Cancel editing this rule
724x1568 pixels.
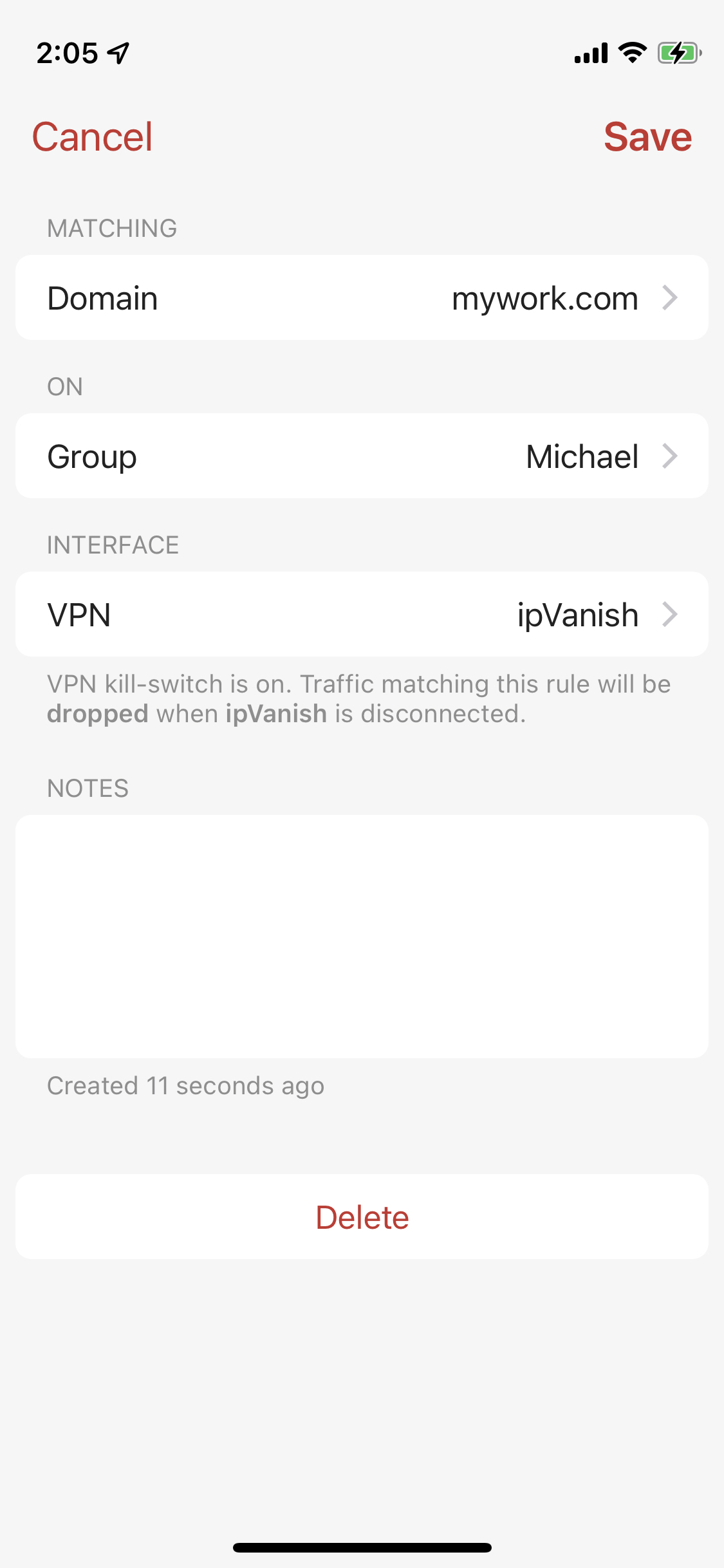[92, 137]
